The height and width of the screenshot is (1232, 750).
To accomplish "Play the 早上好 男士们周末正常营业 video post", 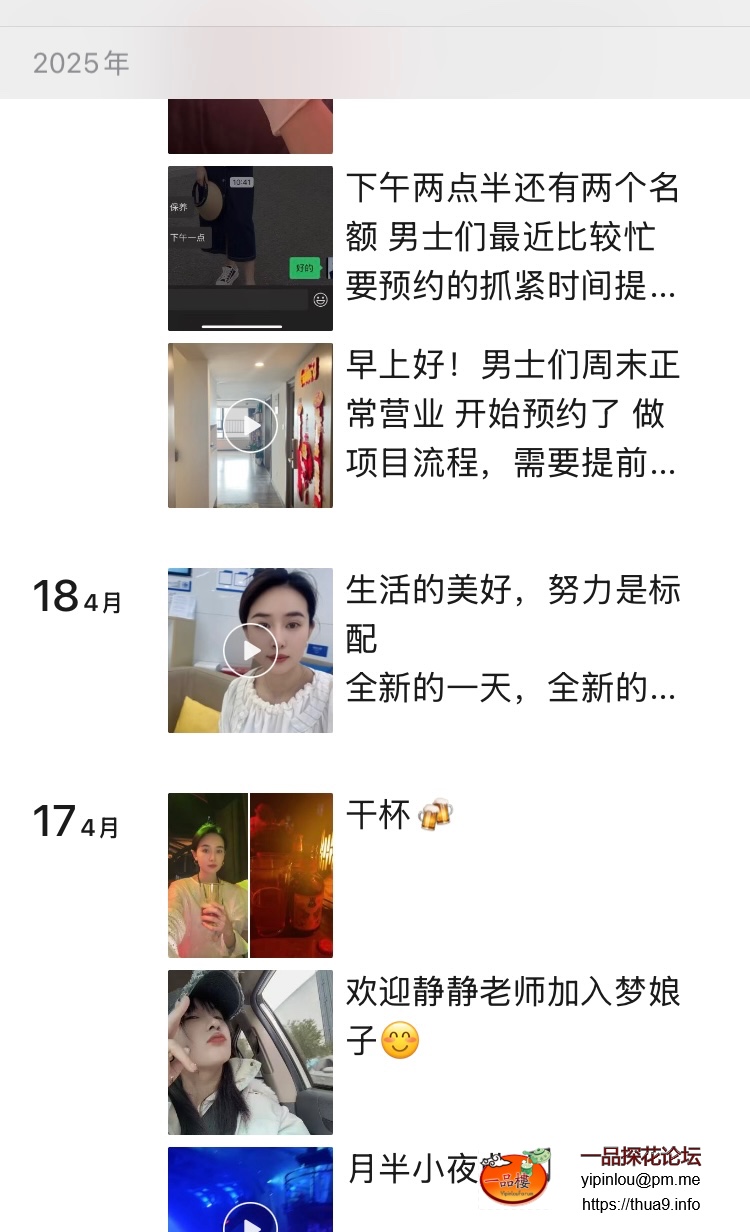I will pyautogui.click(x=250, y=425).
